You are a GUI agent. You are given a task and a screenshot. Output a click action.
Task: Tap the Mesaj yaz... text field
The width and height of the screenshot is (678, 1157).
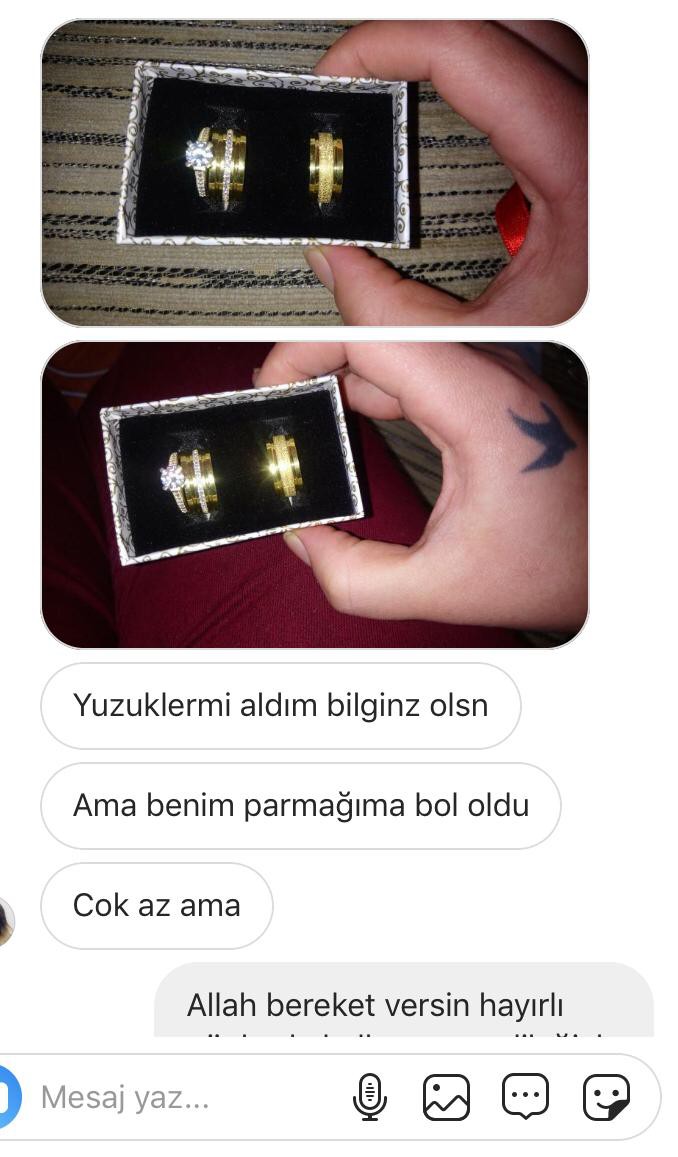coord(180,1097)
